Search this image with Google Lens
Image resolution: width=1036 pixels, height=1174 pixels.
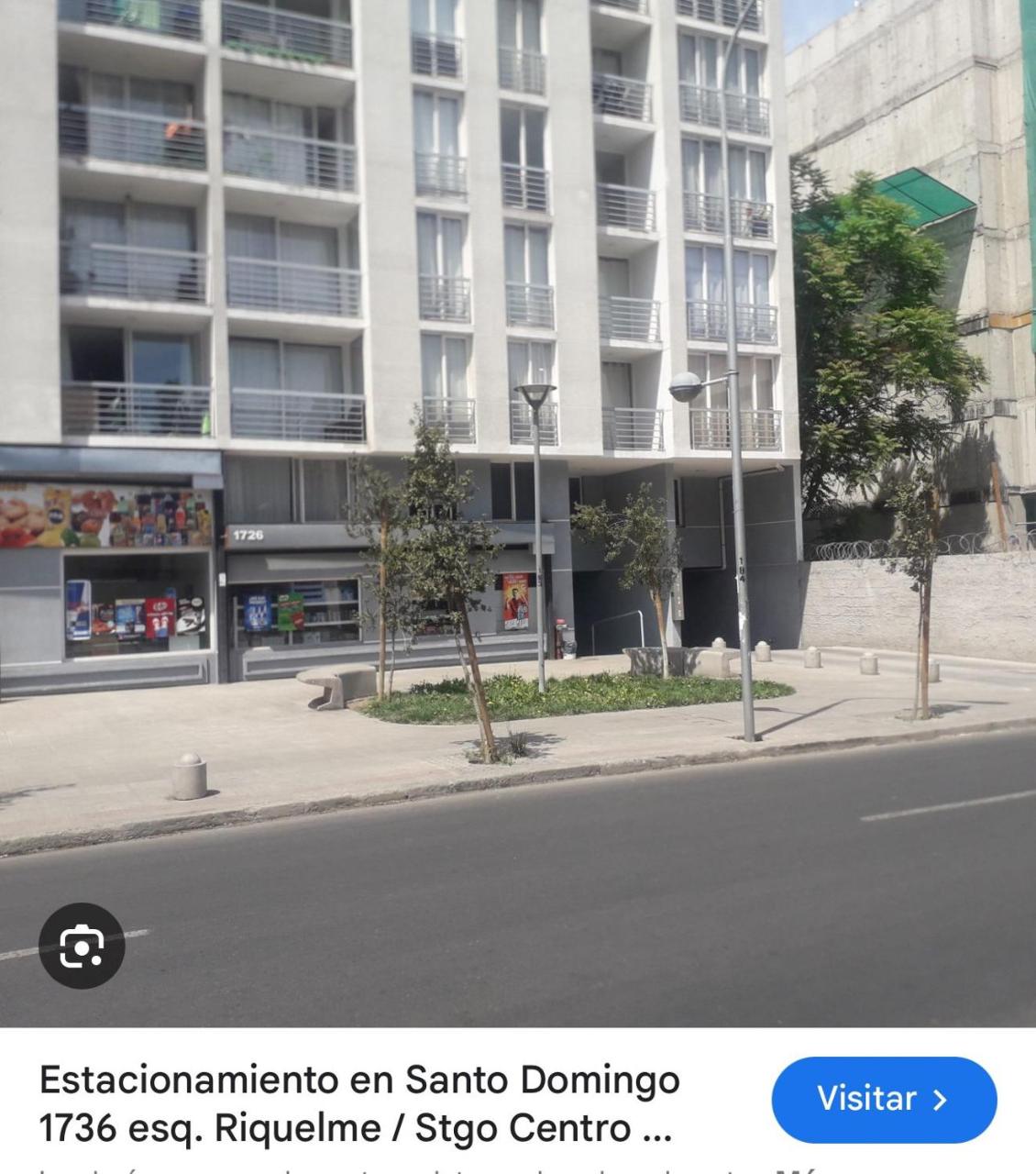(82, 946)
